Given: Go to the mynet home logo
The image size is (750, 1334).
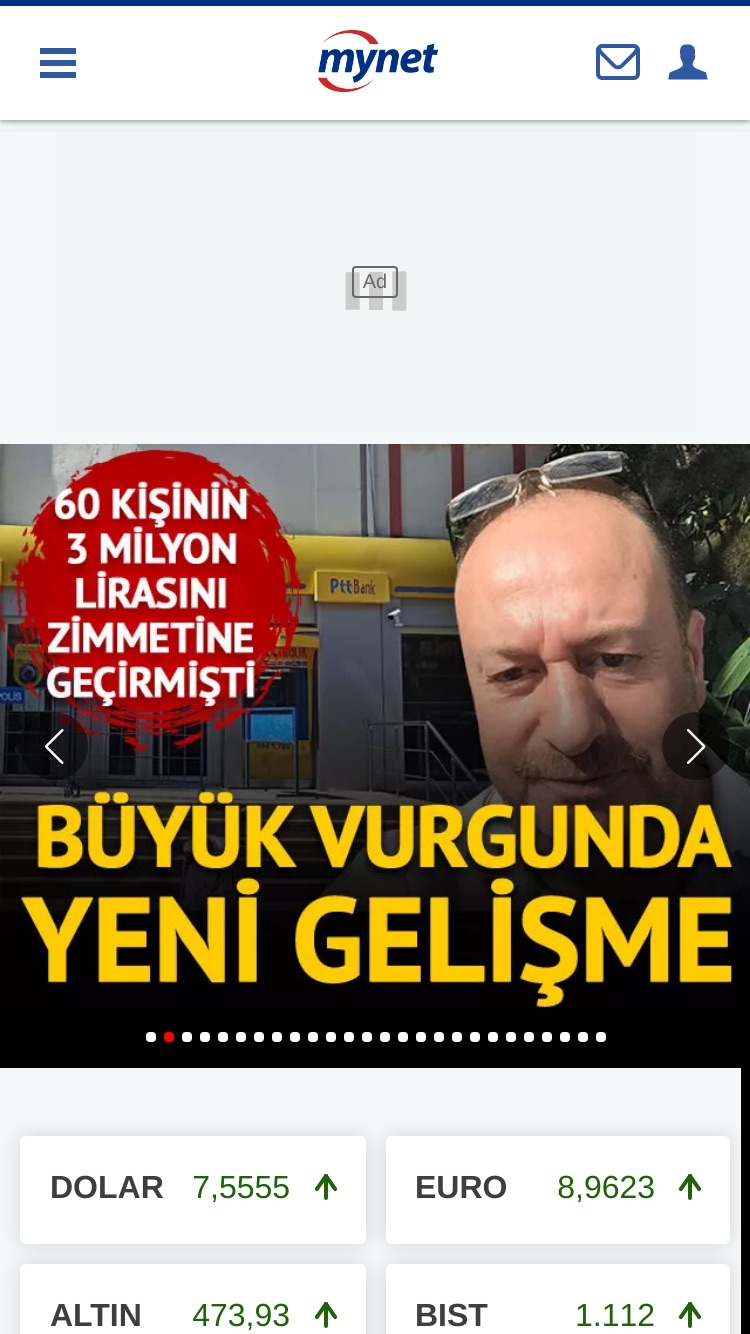Looking at the screenshot, I should 377,61.
